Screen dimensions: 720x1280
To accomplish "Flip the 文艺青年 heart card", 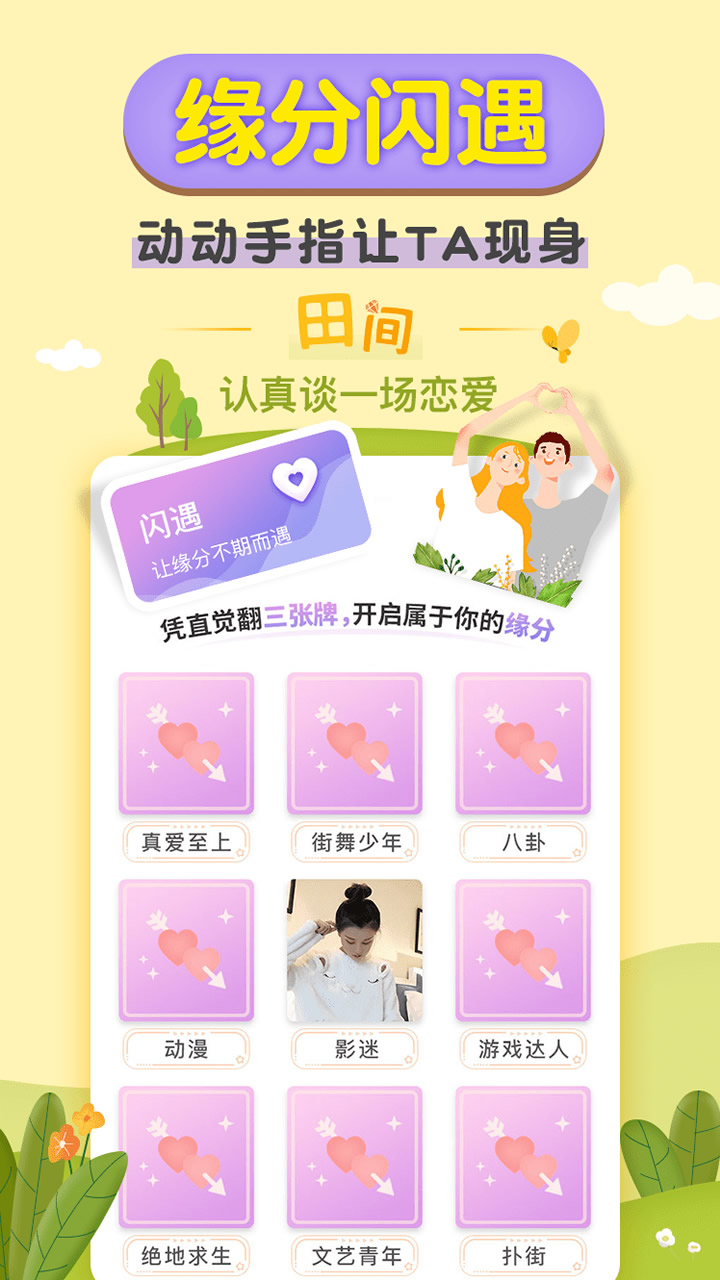I will [x=354, y=1155].
